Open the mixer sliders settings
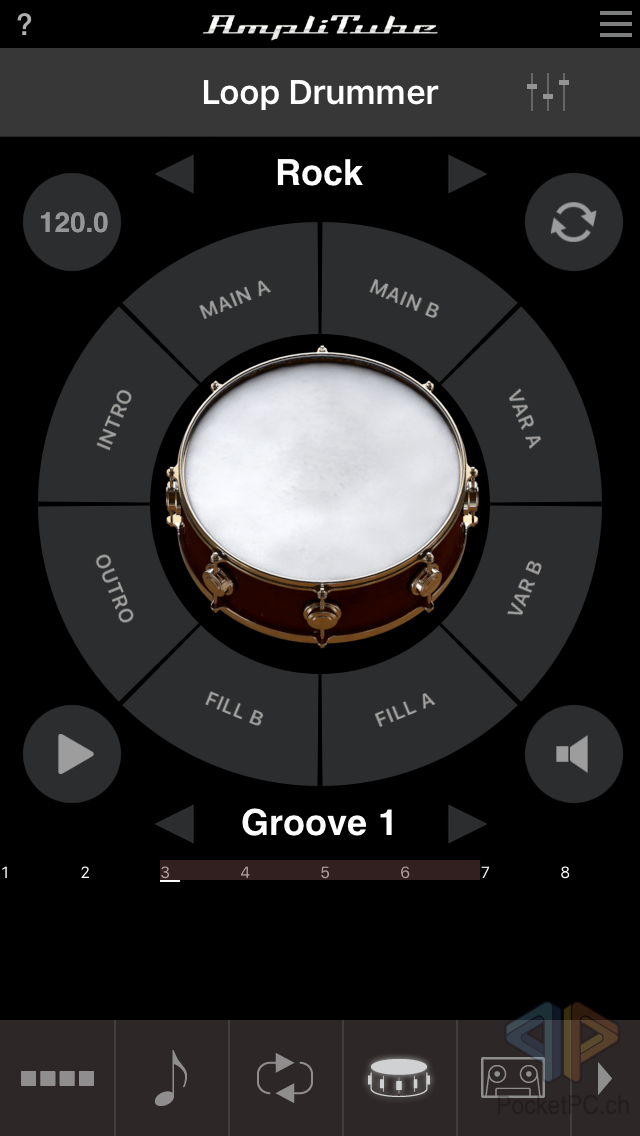 tap(548, 93)
